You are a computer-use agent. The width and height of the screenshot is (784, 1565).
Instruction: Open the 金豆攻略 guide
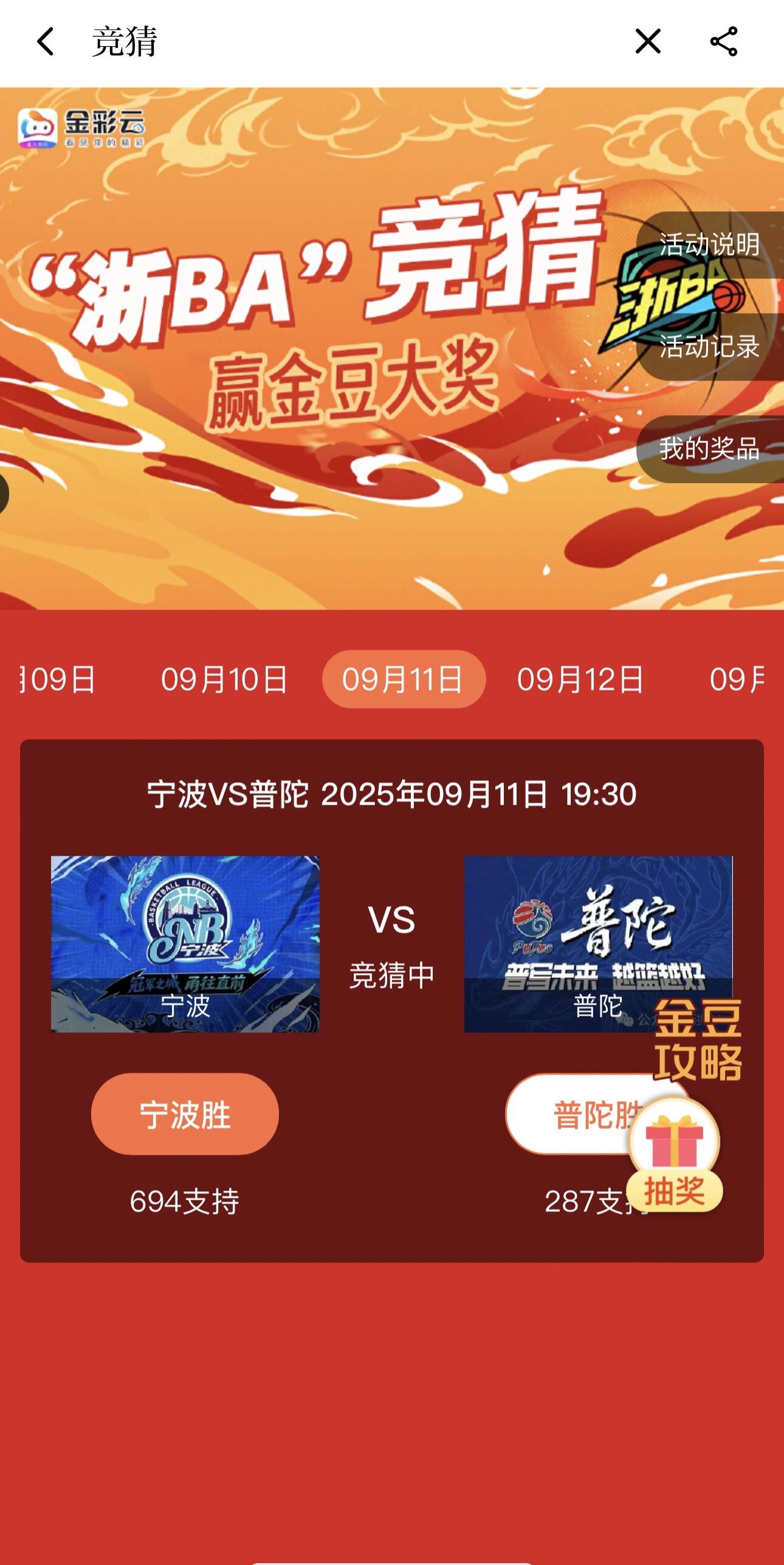(698, 1040)
